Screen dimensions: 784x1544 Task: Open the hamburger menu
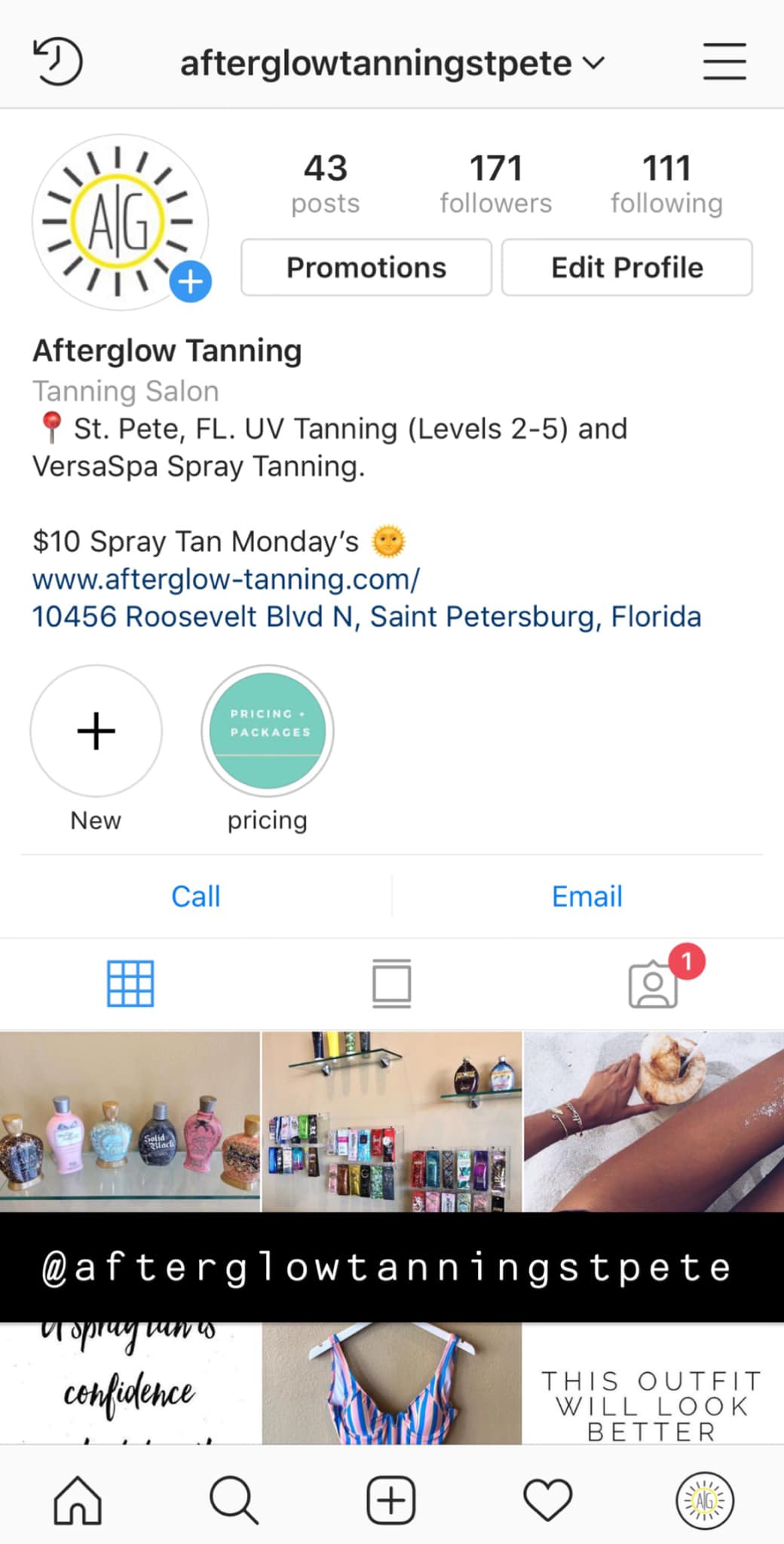(x=724, y=62)
